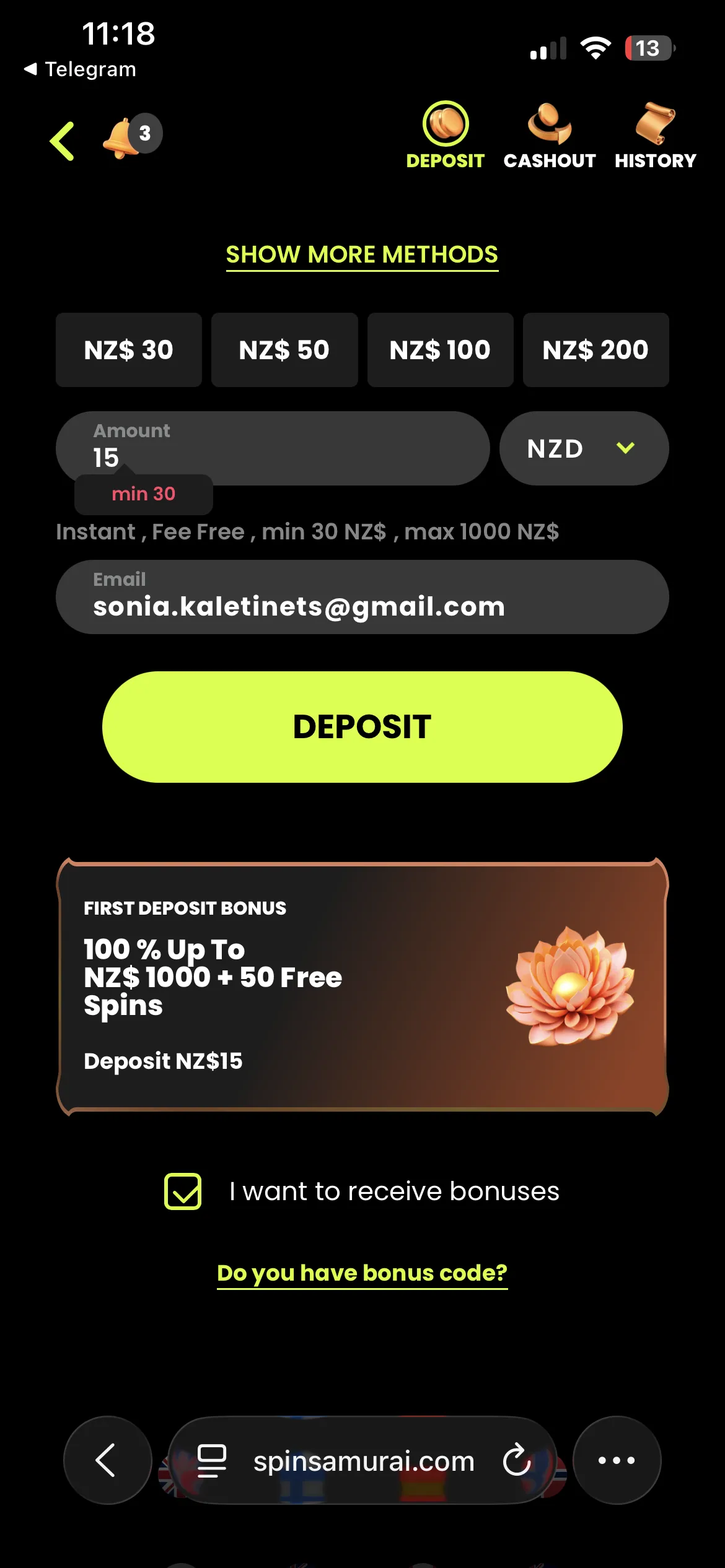
Task: Tap the browser back button
Action: (x=108, y=1460)
